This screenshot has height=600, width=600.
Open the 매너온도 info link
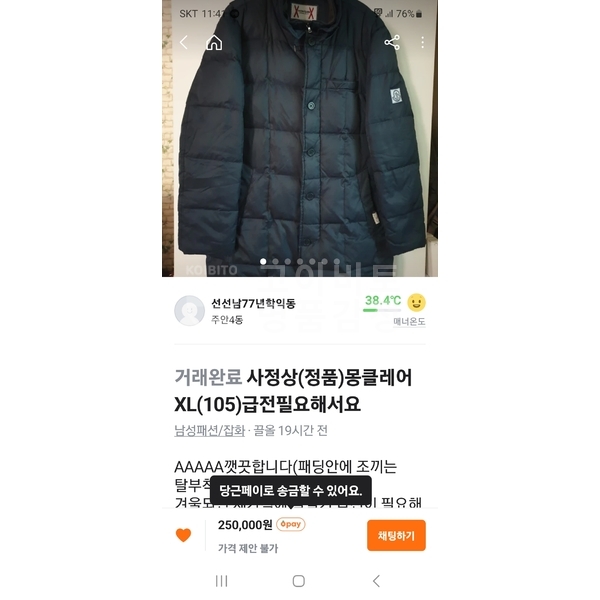point(409,322)
